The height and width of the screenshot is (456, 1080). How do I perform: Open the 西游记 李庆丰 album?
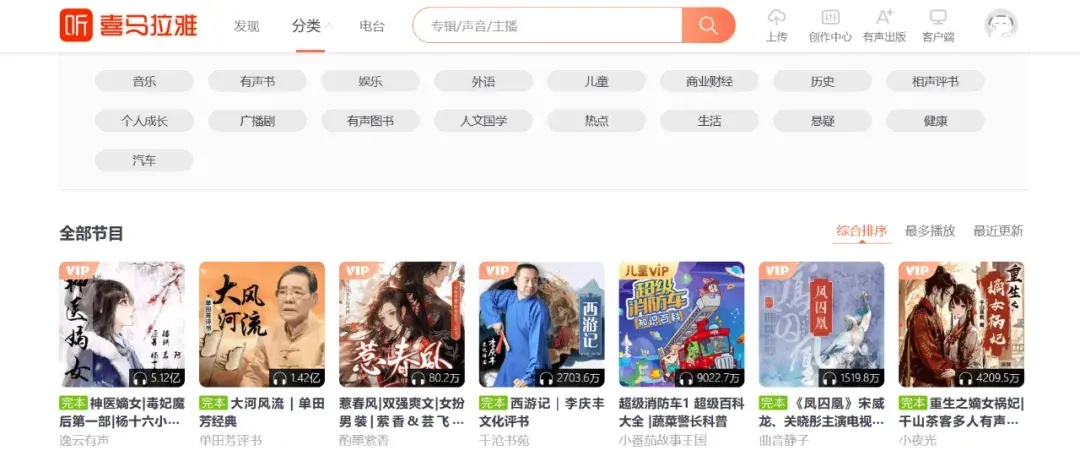541,324
